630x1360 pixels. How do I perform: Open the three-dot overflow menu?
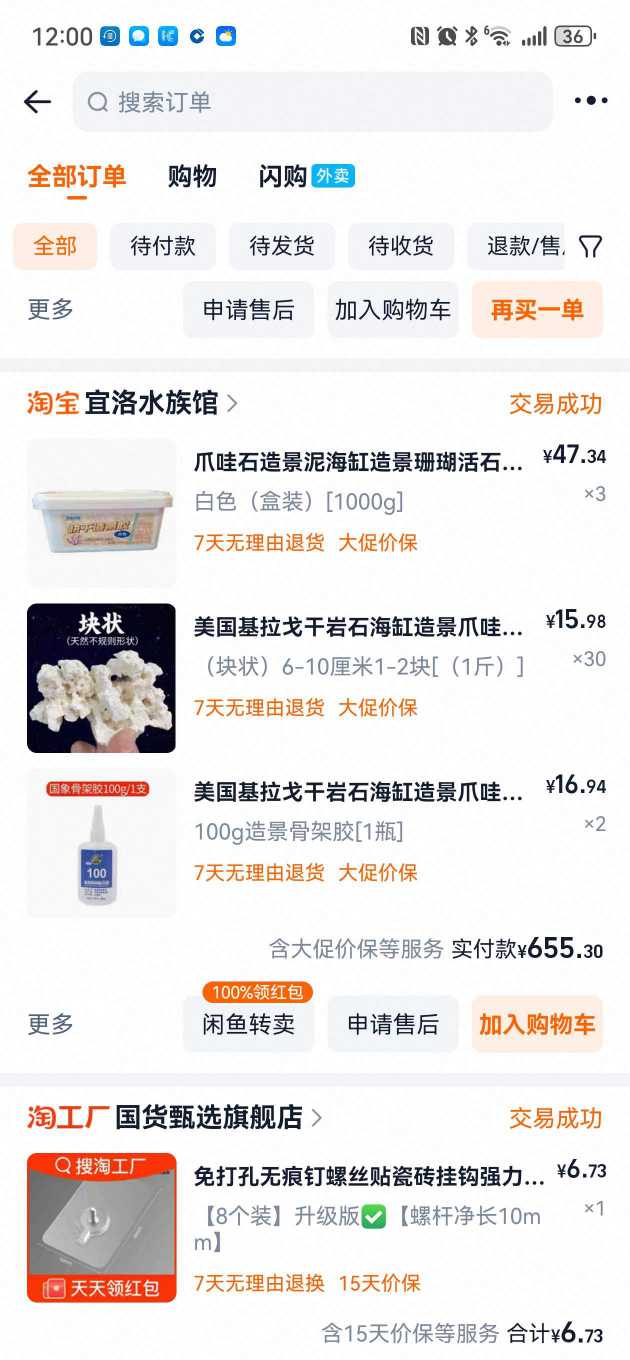tap(590, 101)
